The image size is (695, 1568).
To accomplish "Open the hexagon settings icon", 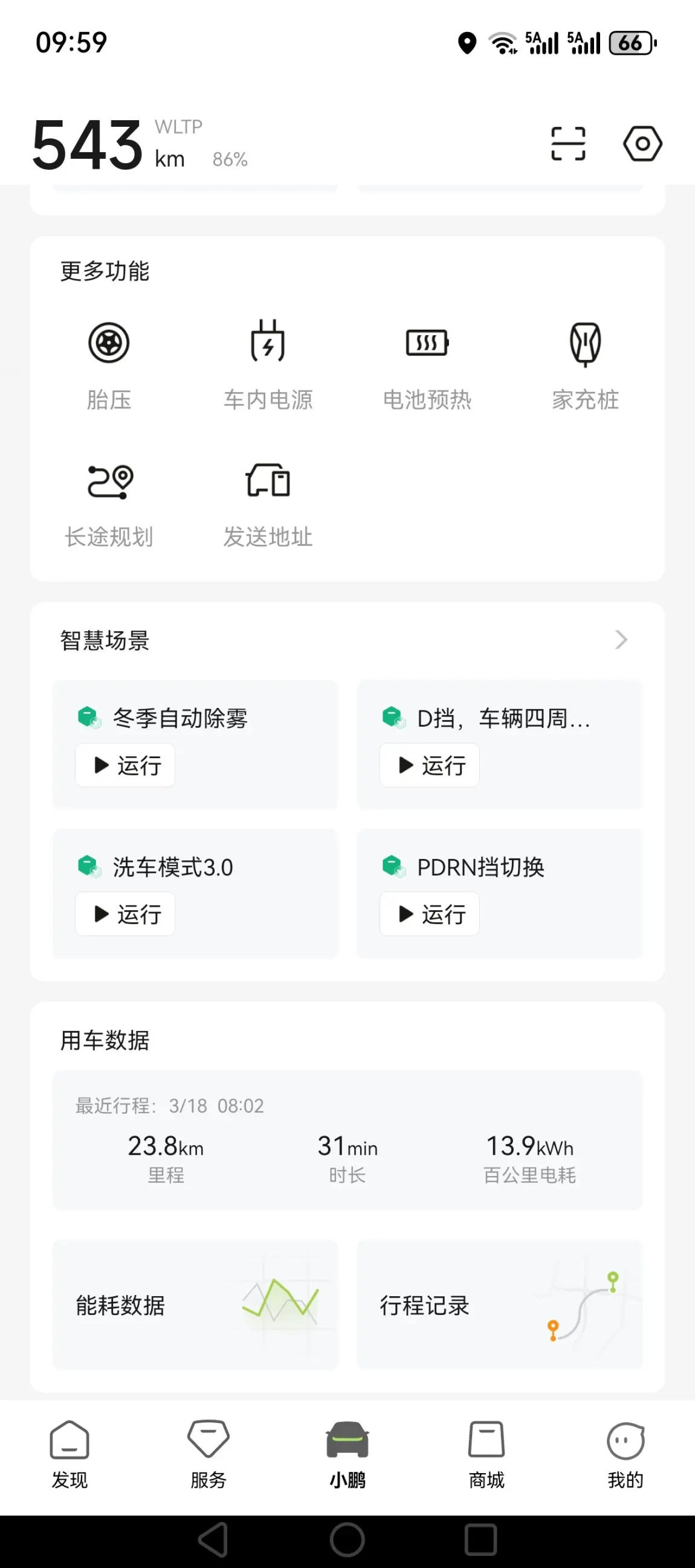I will tap(642, 144).
